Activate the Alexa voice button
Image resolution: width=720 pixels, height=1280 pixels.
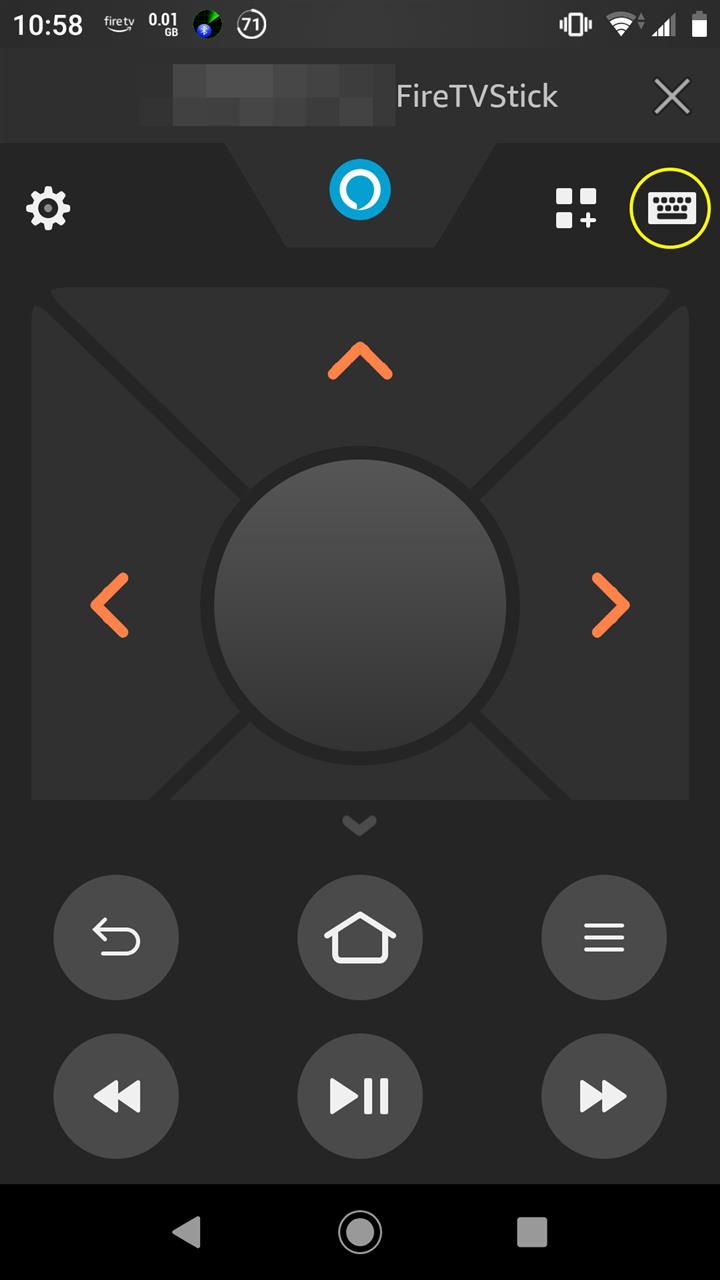[x=360, y=189]
